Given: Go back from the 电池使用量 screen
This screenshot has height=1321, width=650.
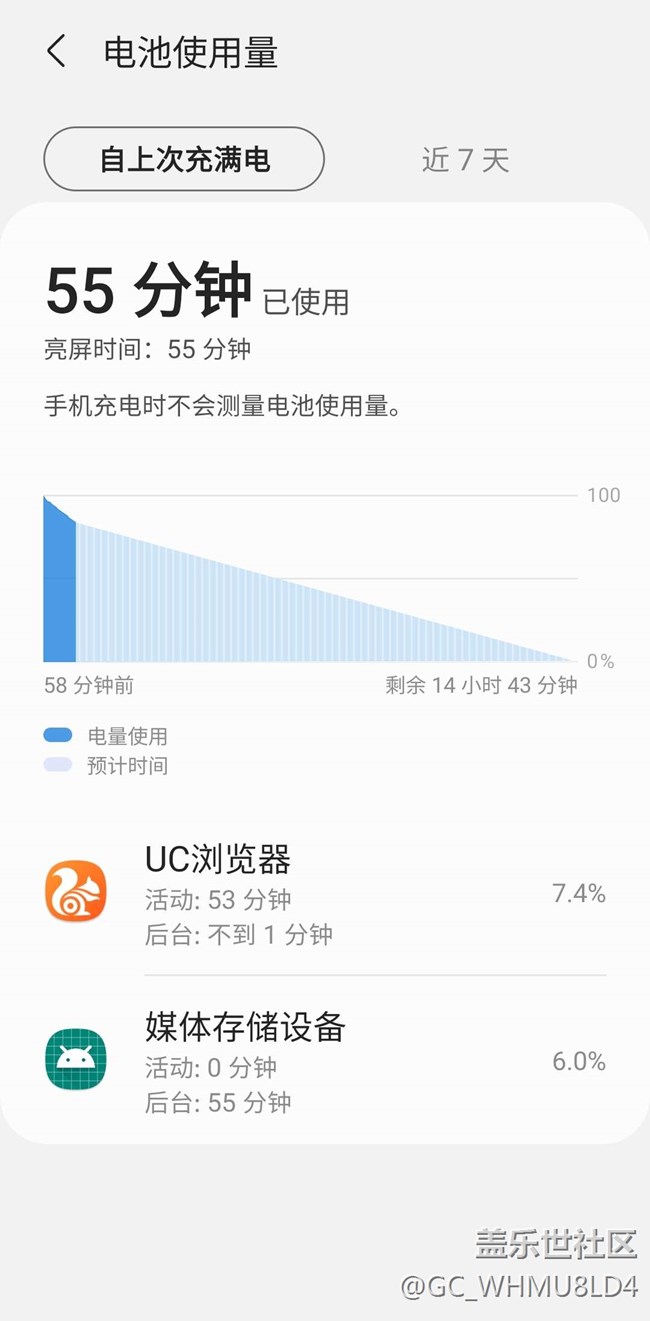Looking at the screenshot, I should (56, 52).
